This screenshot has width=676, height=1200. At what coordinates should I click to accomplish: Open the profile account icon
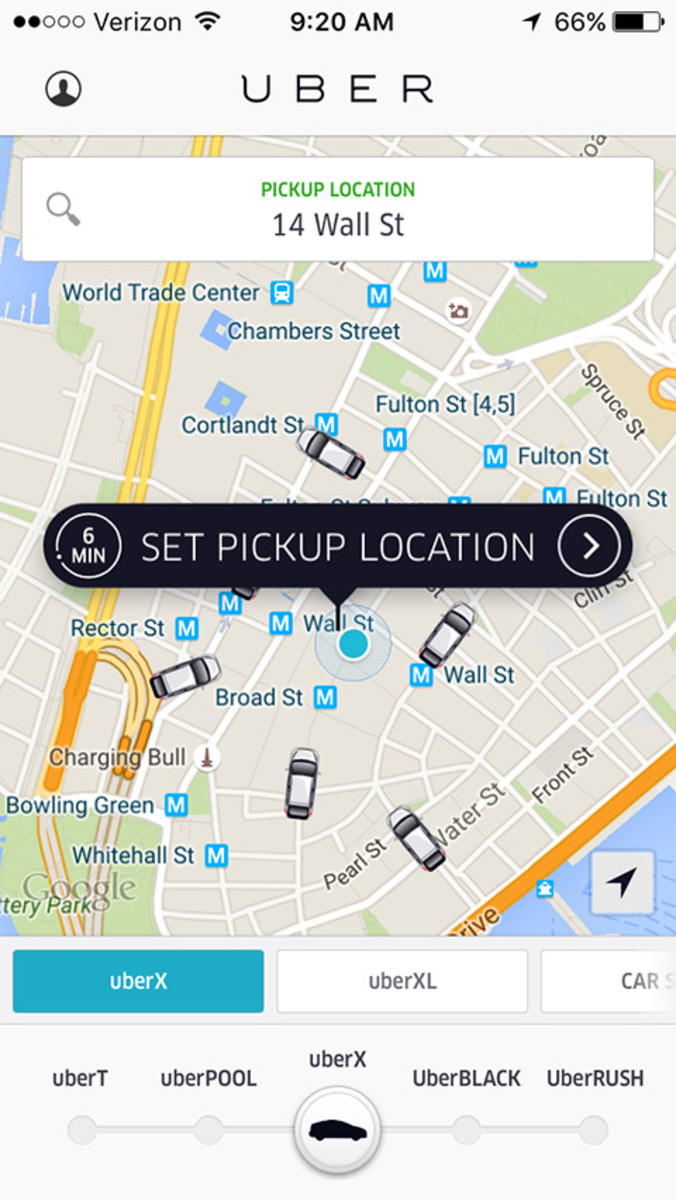(63, 89)
